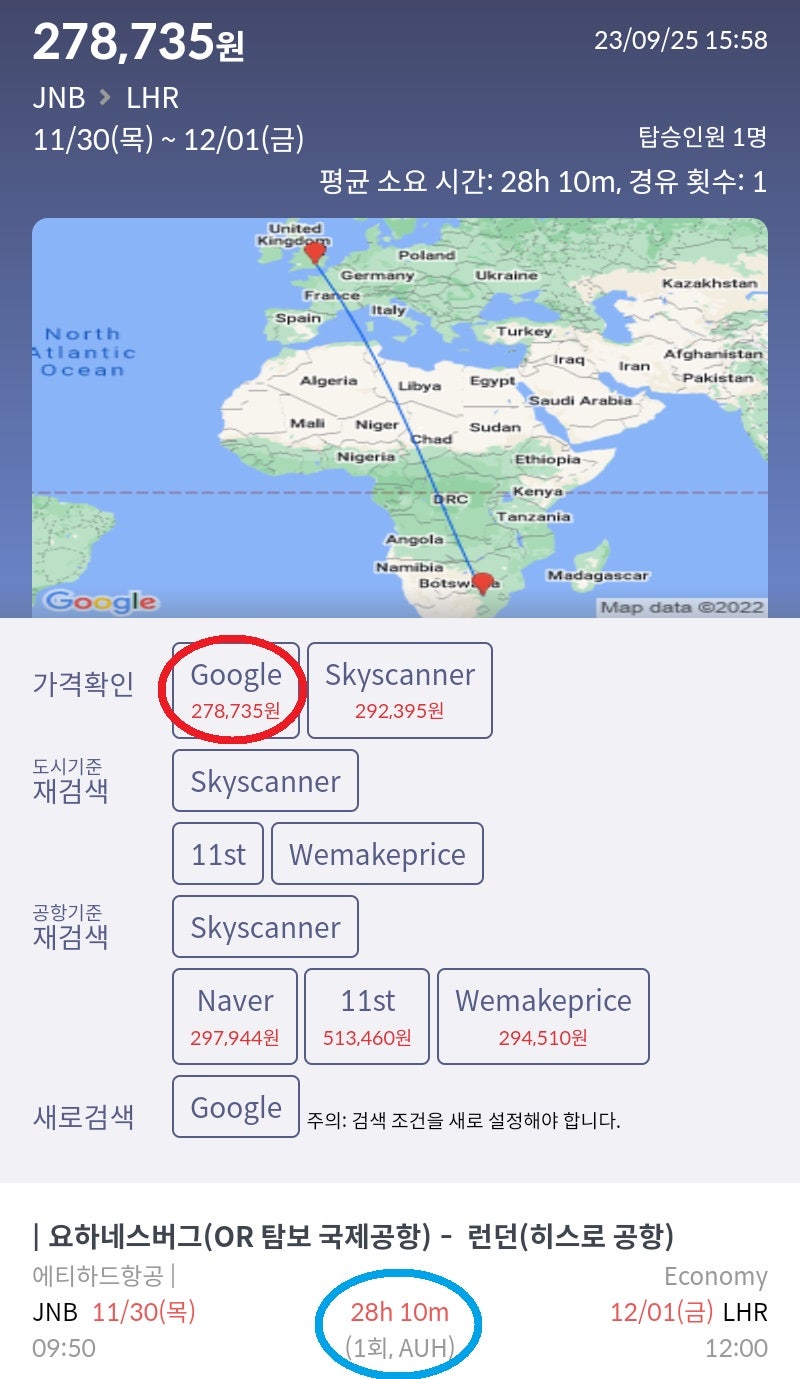Start a new search with Google
Screen dimensions: 800x1379
(236, 1107)
